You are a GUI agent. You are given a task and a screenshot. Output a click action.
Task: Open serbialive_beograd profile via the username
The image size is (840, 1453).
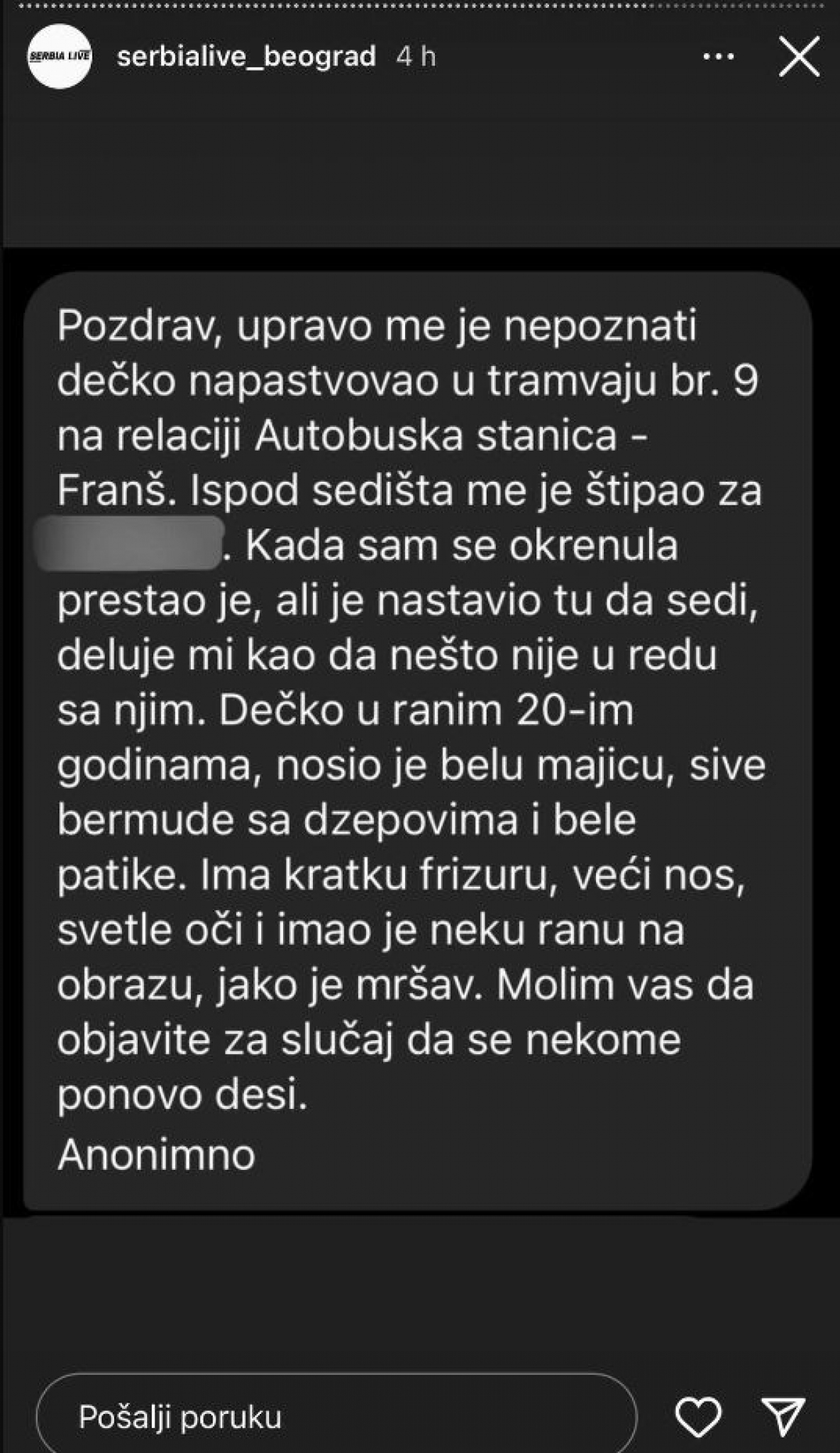coord(245,57)
